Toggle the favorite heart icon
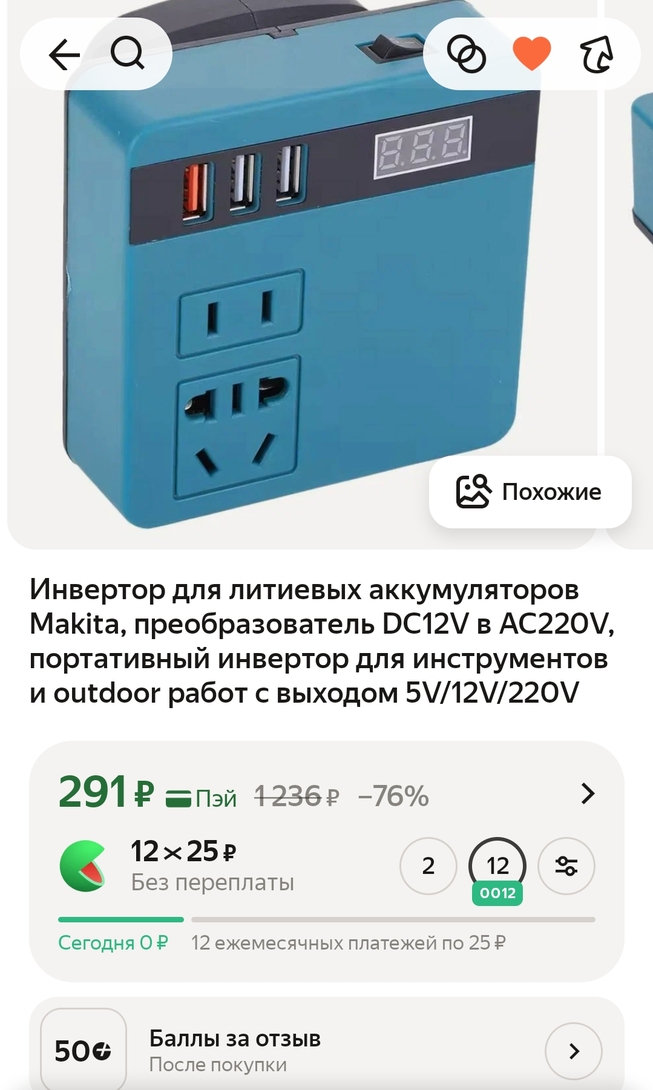The width and height of the screenshot is (653, 1090). click(x=532, y=54)
